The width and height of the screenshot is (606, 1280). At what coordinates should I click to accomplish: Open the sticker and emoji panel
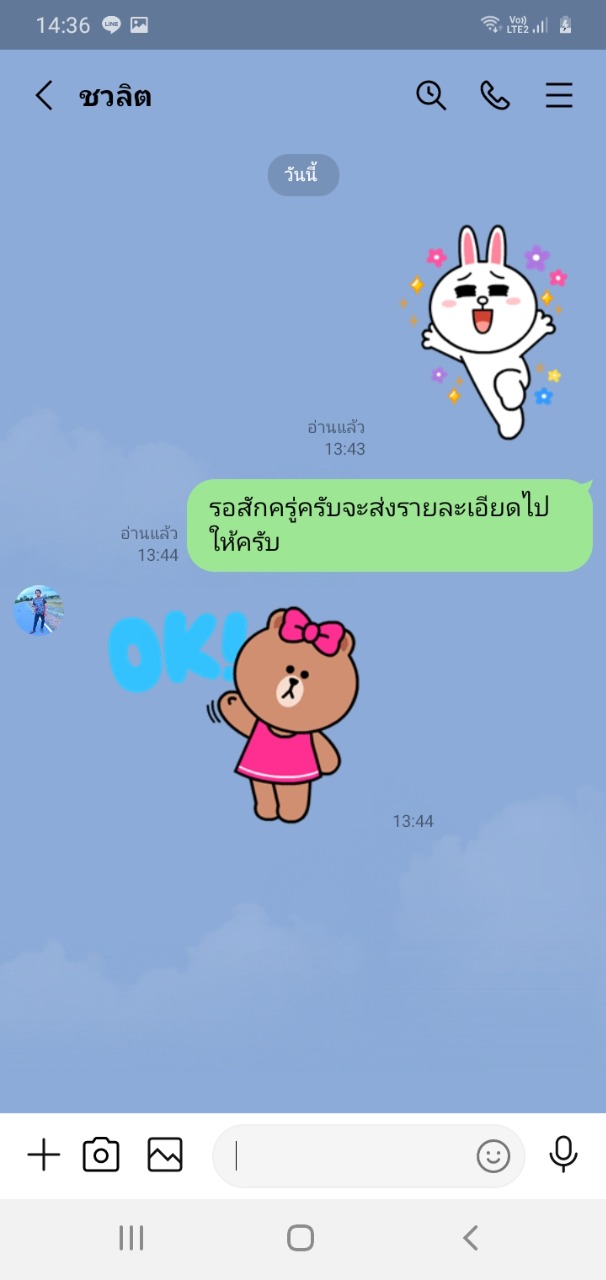[493, 1156]
